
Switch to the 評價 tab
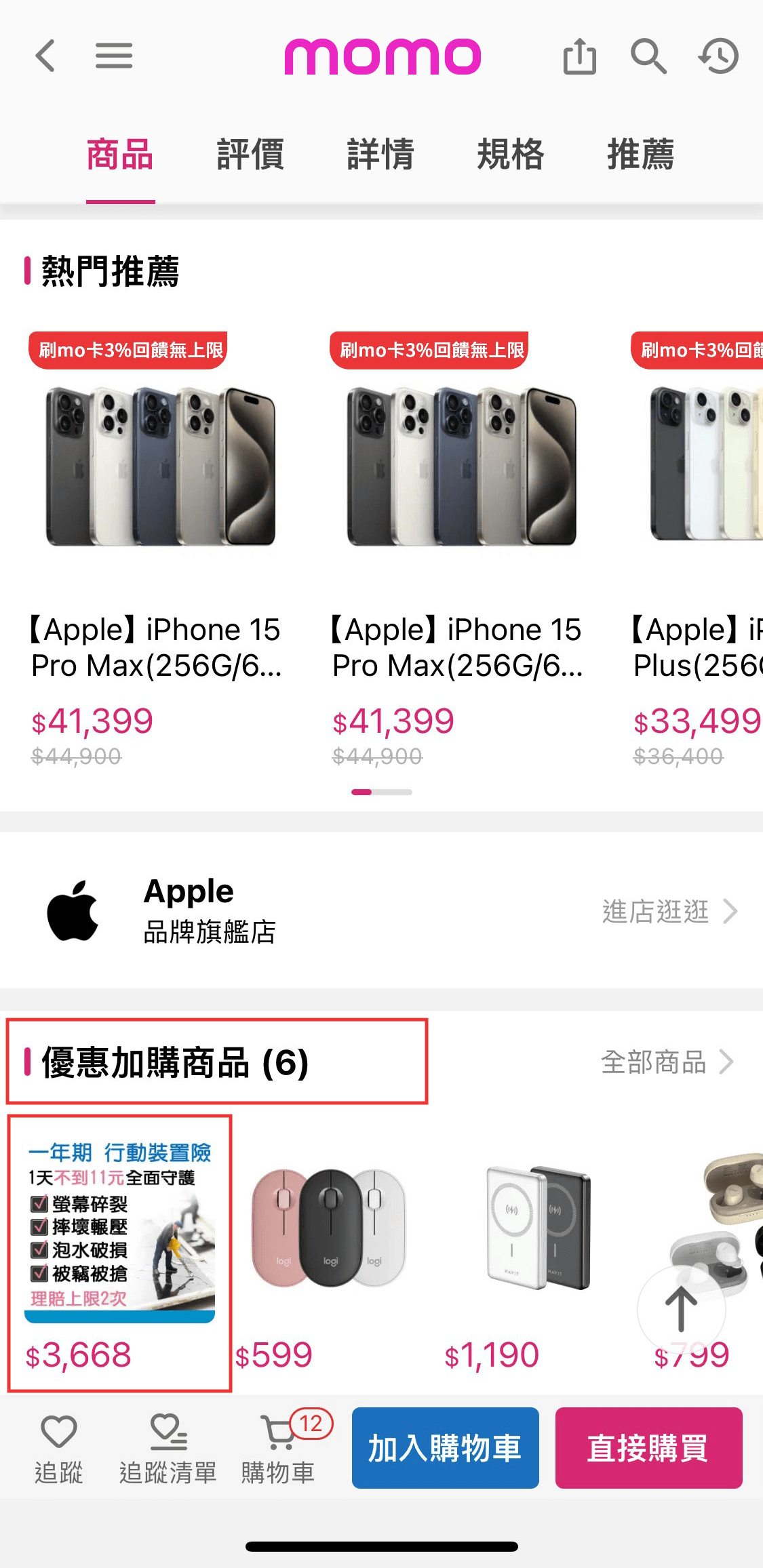(250, 155)
